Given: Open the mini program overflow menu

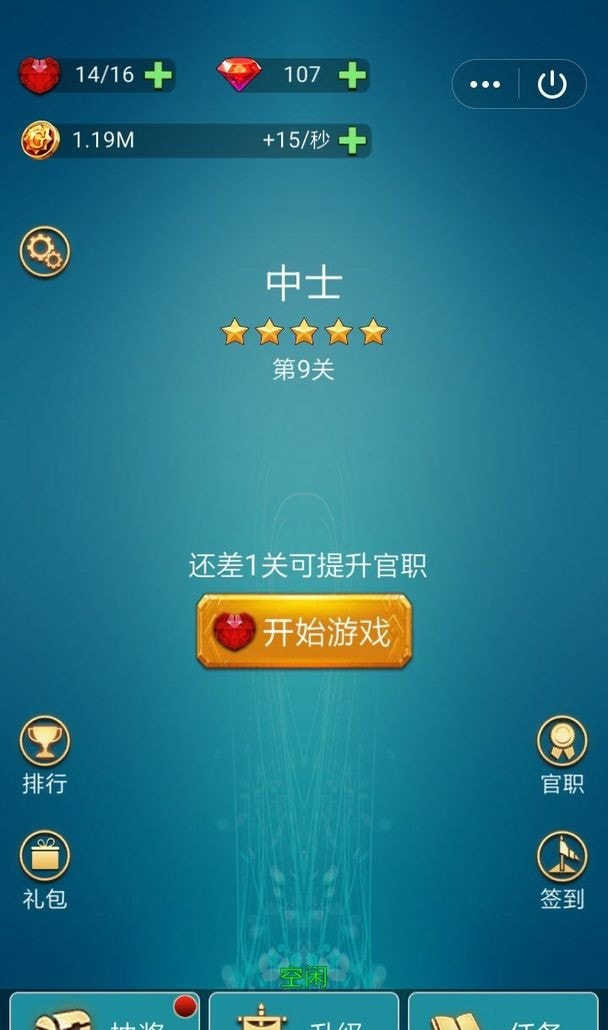Looking at the screenshot, I should pos(485,84).
